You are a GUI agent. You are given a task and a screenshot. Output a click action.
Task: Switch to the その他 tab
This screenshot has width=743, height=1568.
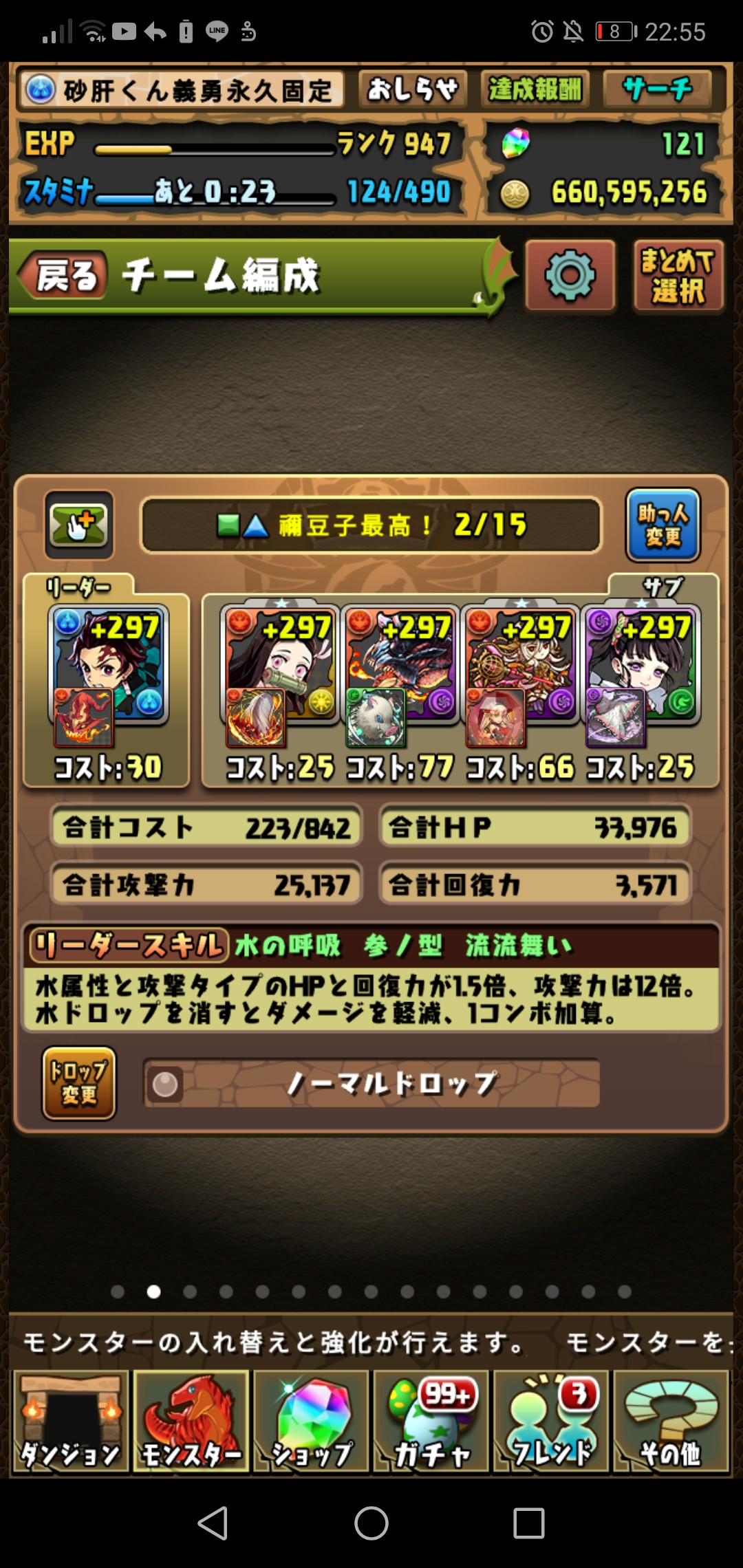point(671,1420)
